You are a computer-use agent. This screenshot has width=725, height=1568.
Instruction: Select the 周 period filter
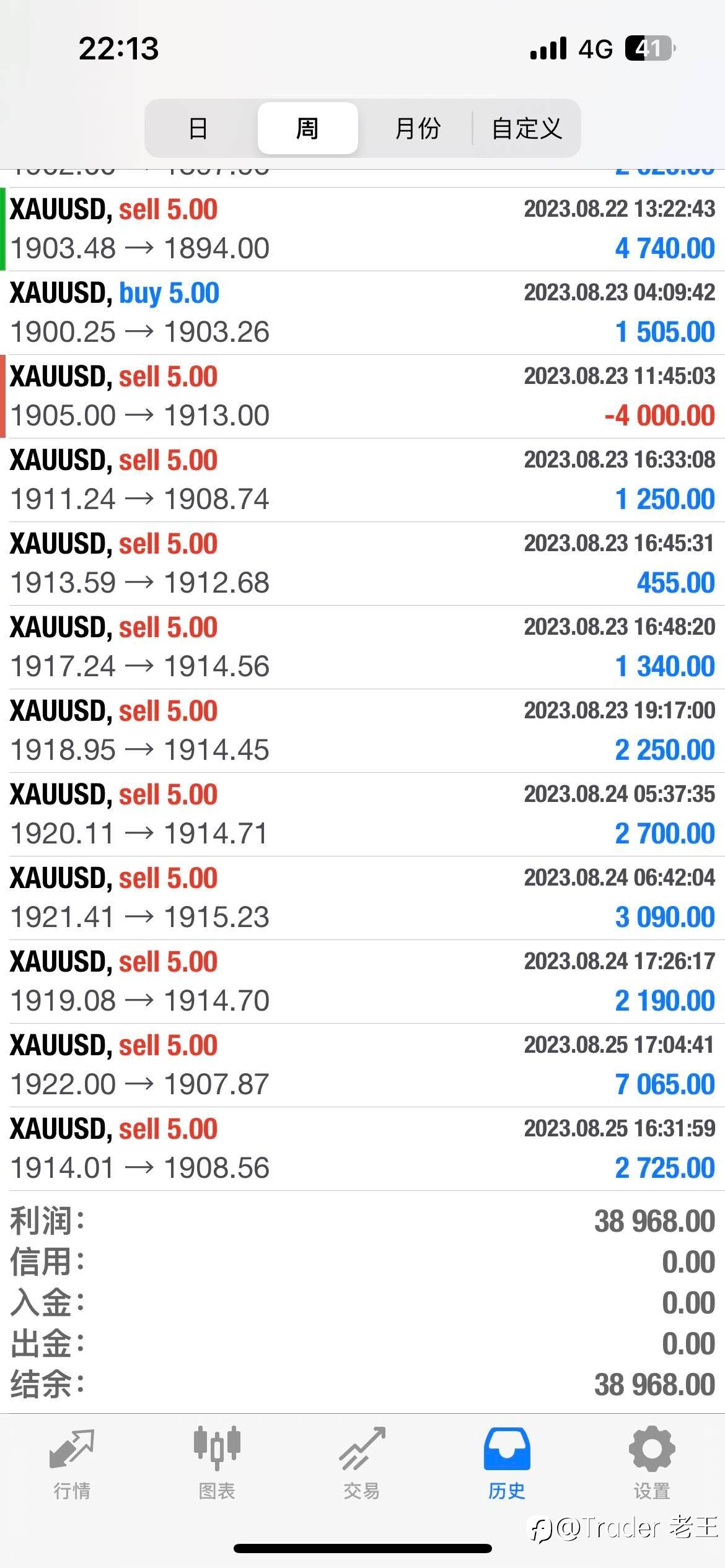pos(307,128)
